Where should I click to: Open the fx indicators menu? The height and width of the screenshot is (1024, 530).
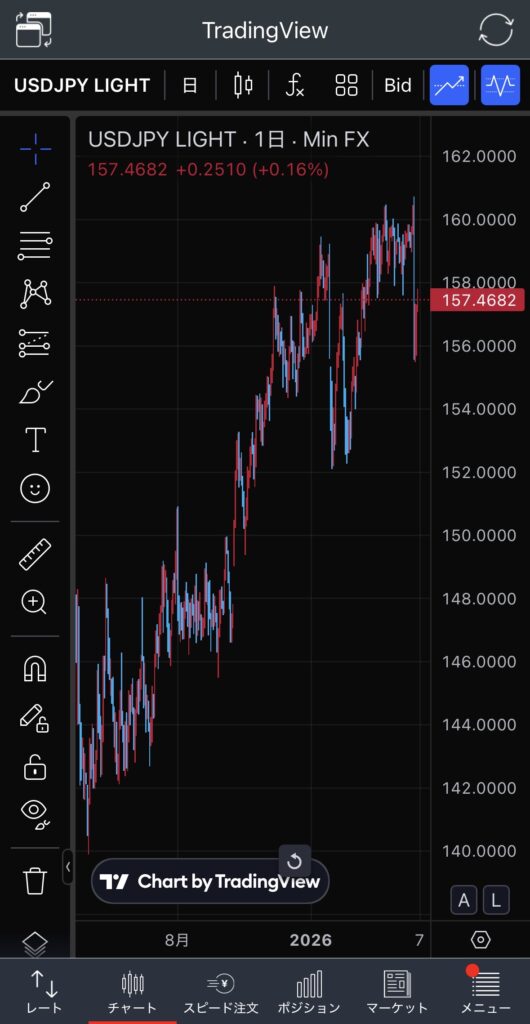tap(295, 86)
